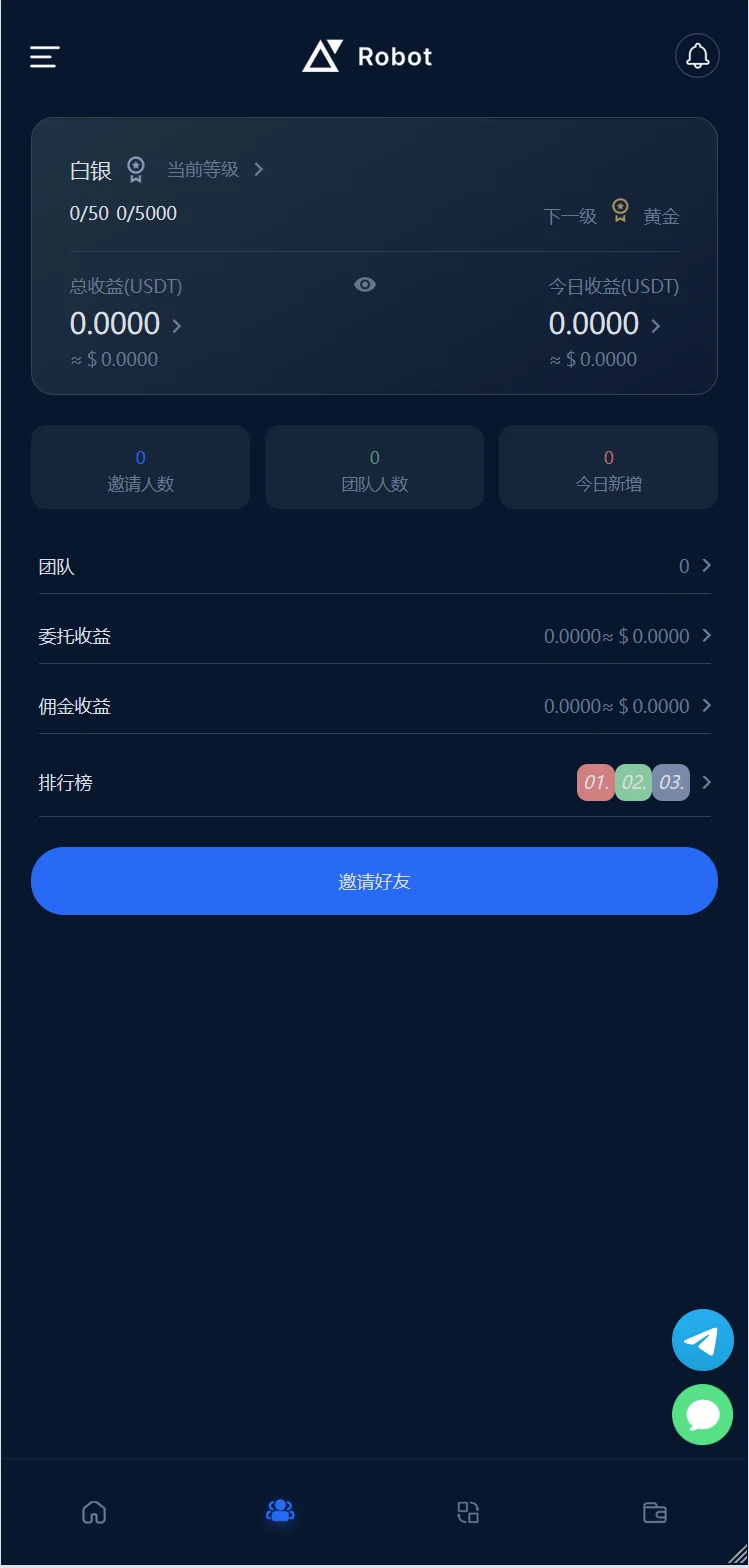Open the 佣金收益 commission row
The image size is (749, 1568).
[x=374, y=706]
